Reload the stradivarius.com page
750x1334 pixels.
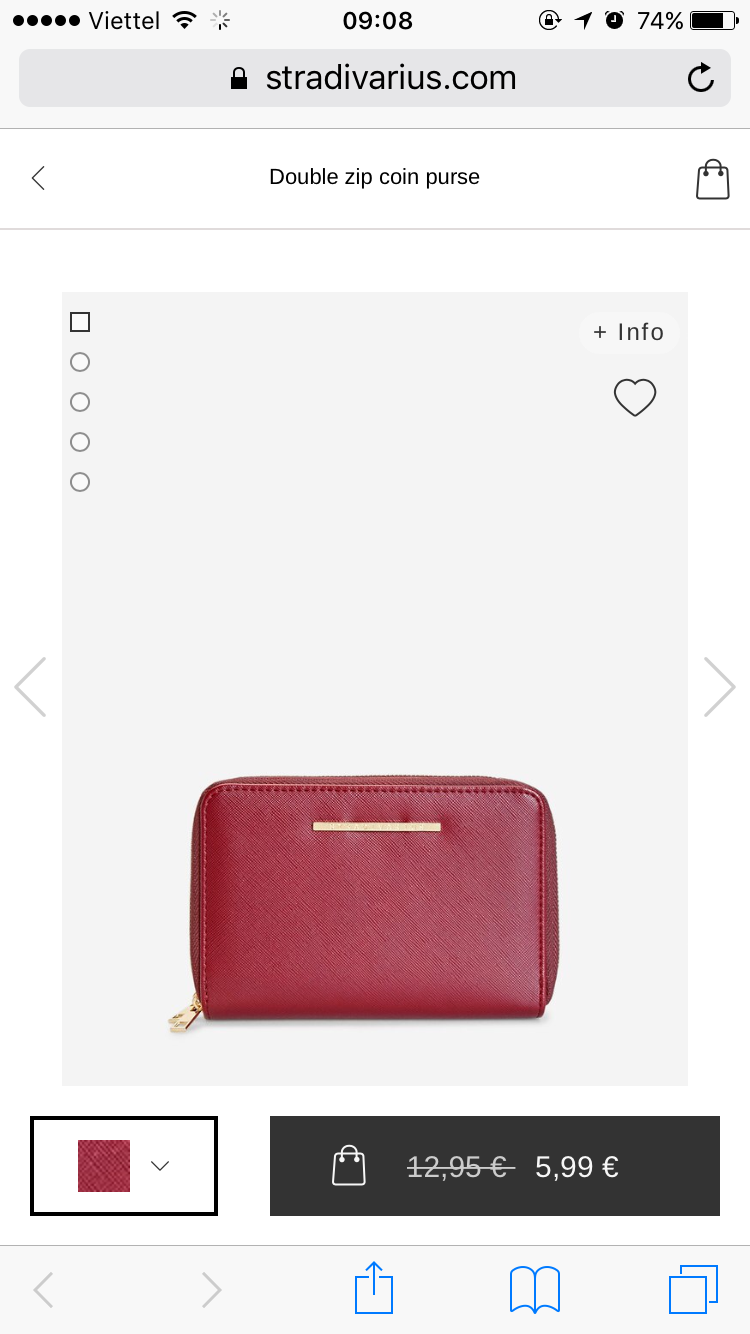point(701,78)
